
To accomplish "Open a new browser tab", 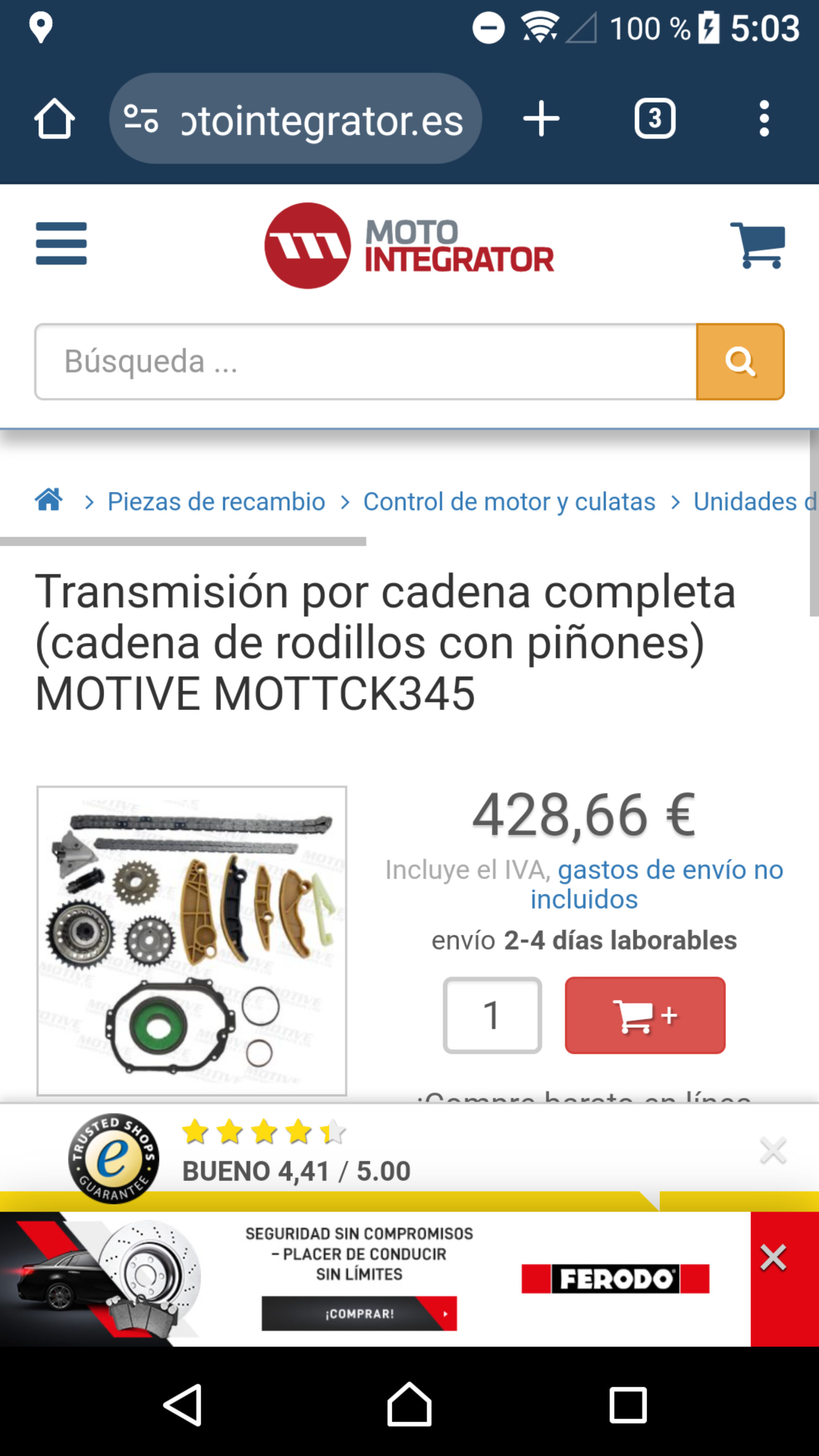I will pyautogui.click(x=541, y=119).
